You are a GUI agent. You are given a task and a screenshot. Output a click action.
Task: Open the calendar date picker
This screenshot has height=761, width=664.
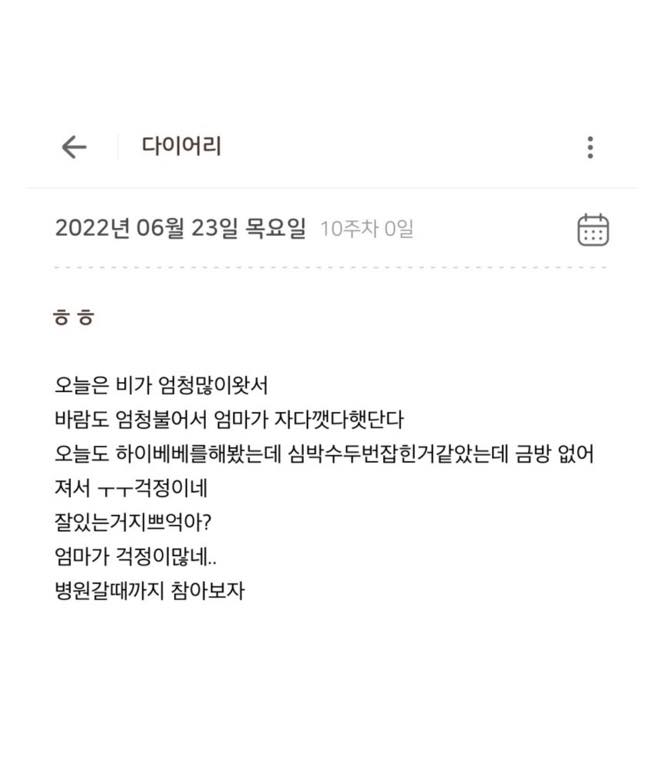coord(593,230)
